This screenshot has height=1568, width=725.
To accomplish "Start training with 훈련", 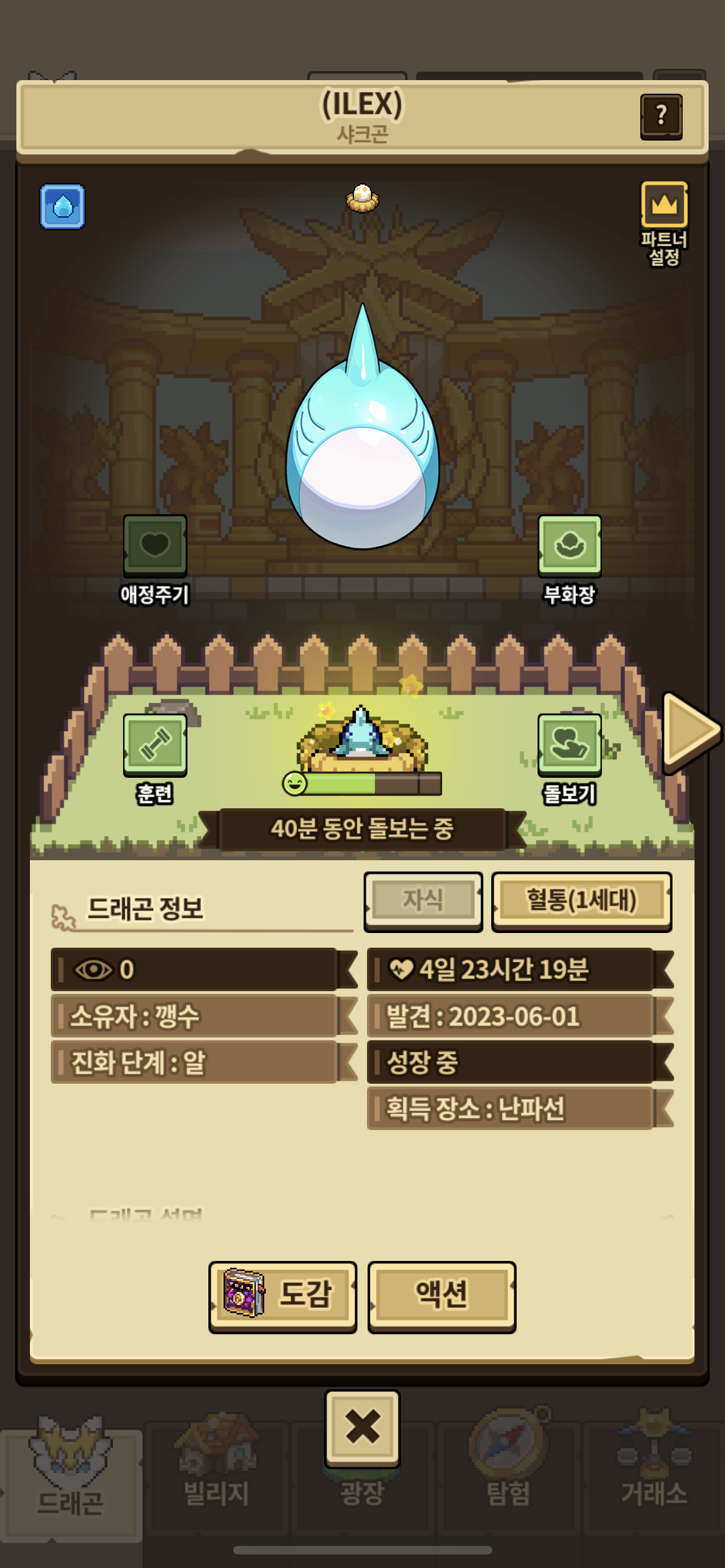I will pyautogui.click(x=155, y=744).
